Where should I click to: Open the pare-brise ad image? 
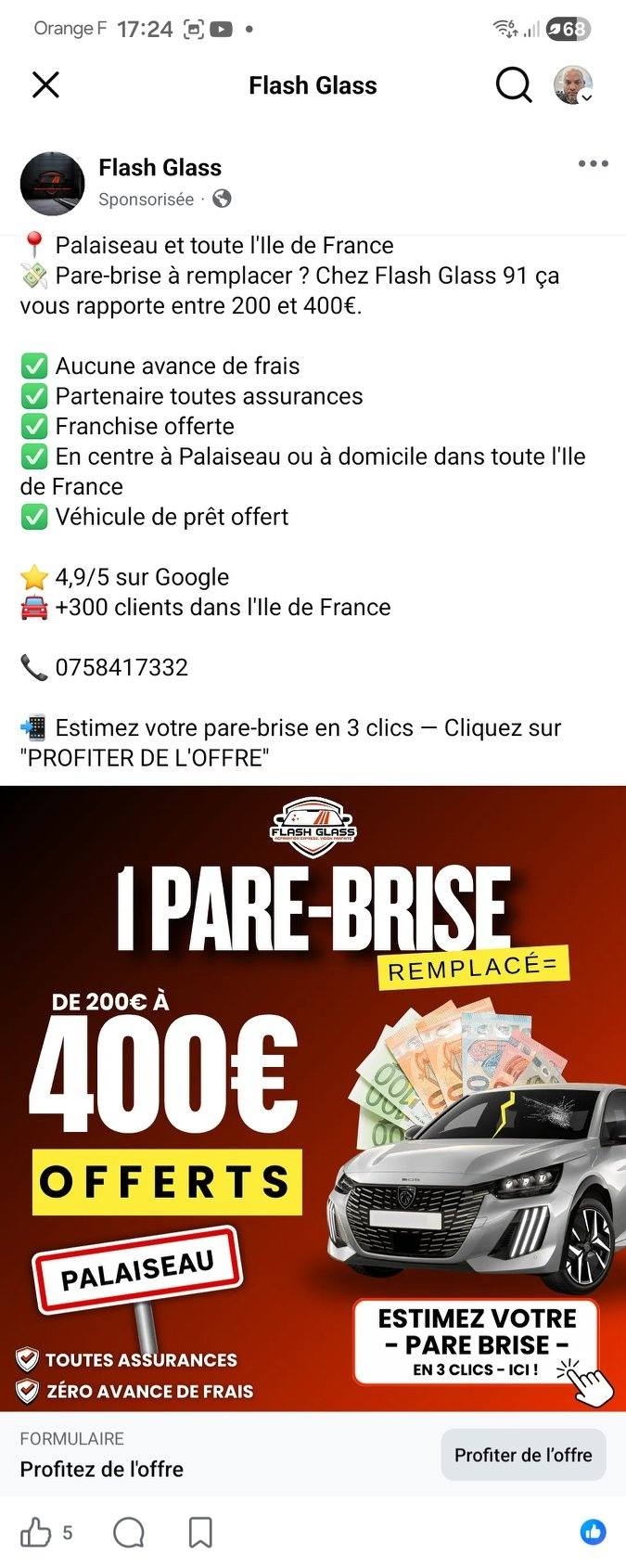pyautogui.click(x=313, y=1098)
